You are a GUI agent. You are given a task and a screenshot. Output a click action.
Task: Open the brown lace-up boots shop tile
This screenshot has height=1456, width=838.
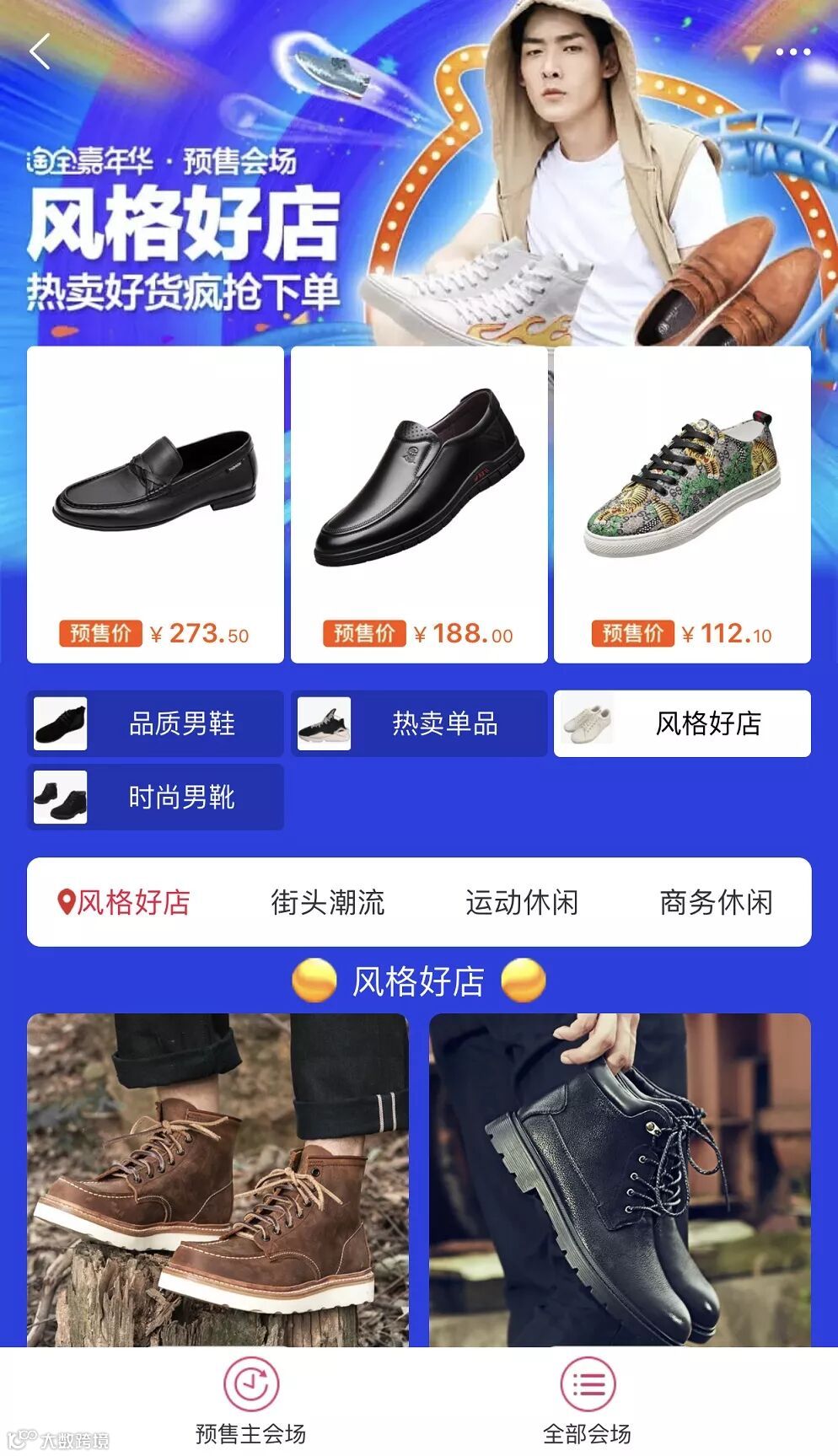pyautogui.click(x=218, y=1179)
